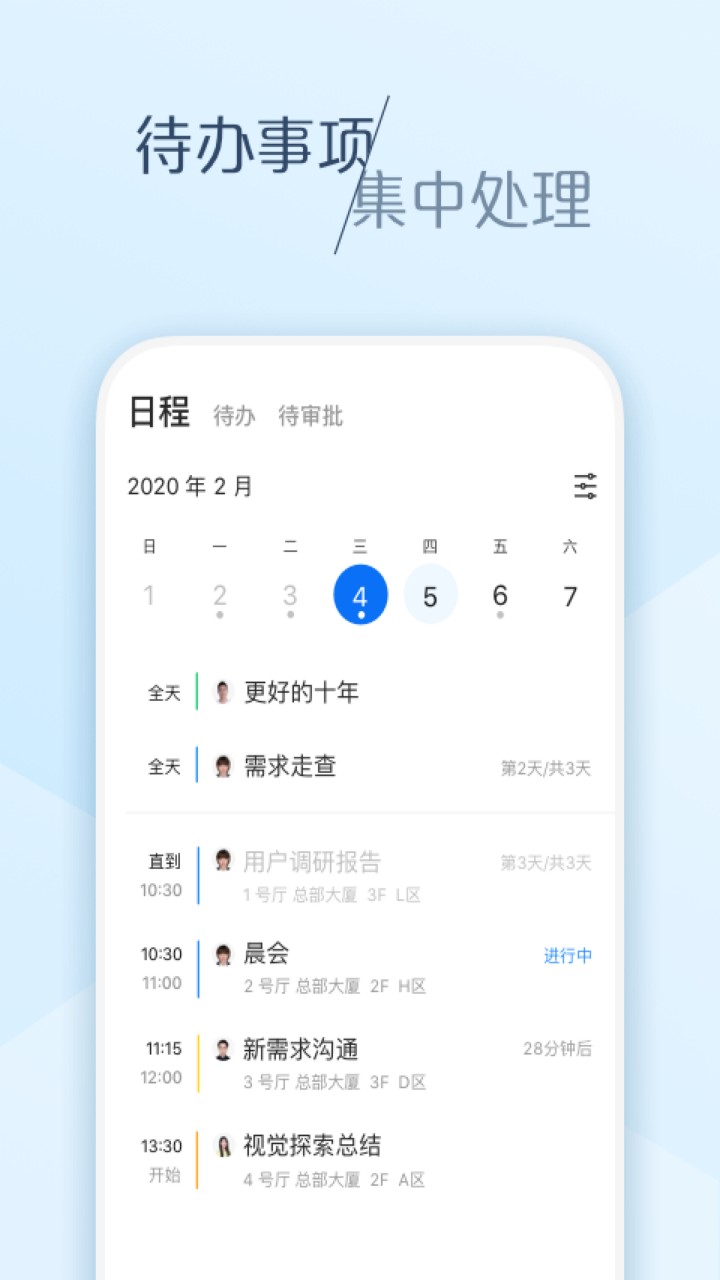Click the avatar beside 视觉探索总结
720x1280 pixels.
(x=222, y=1146)
